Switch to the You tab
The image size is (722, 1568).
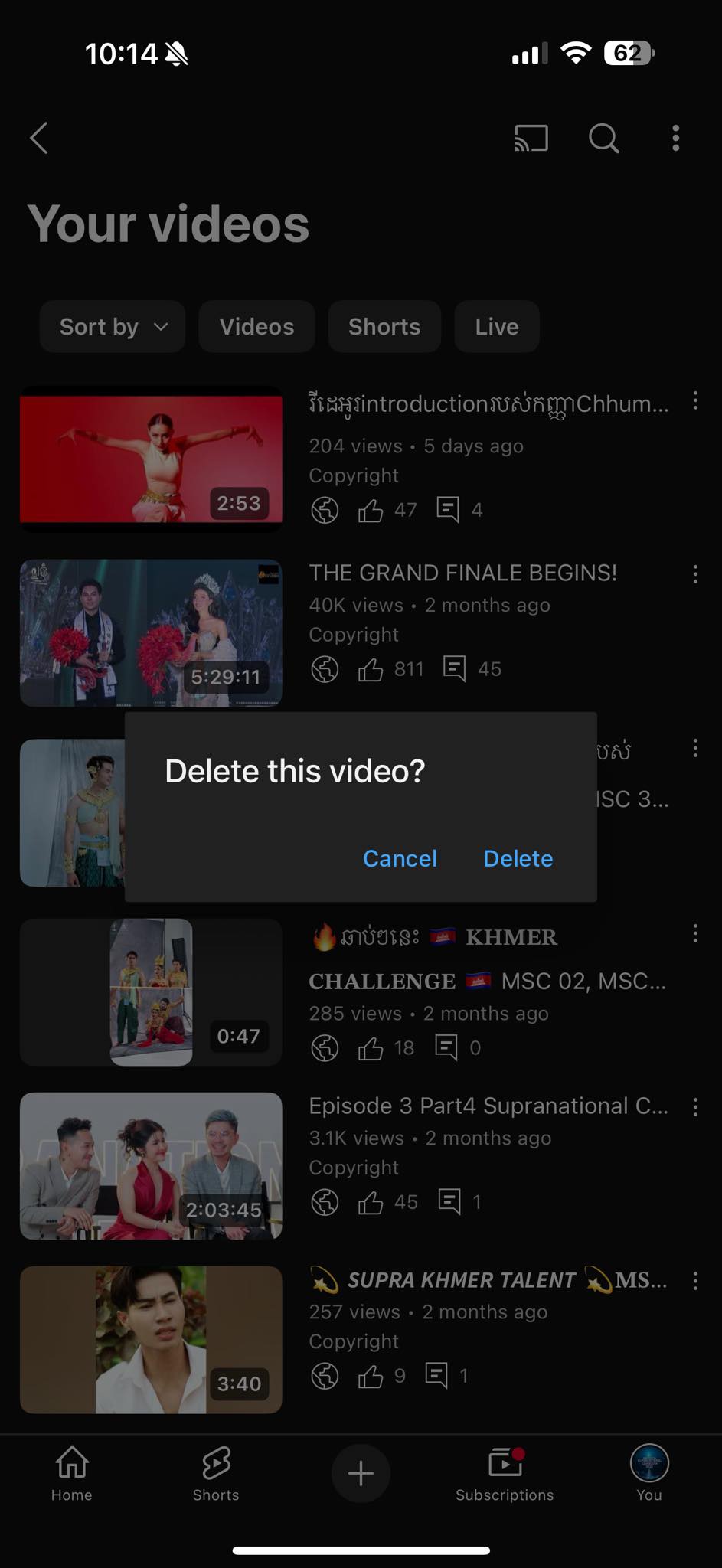pyautogui.click(x=649, y=1473)
